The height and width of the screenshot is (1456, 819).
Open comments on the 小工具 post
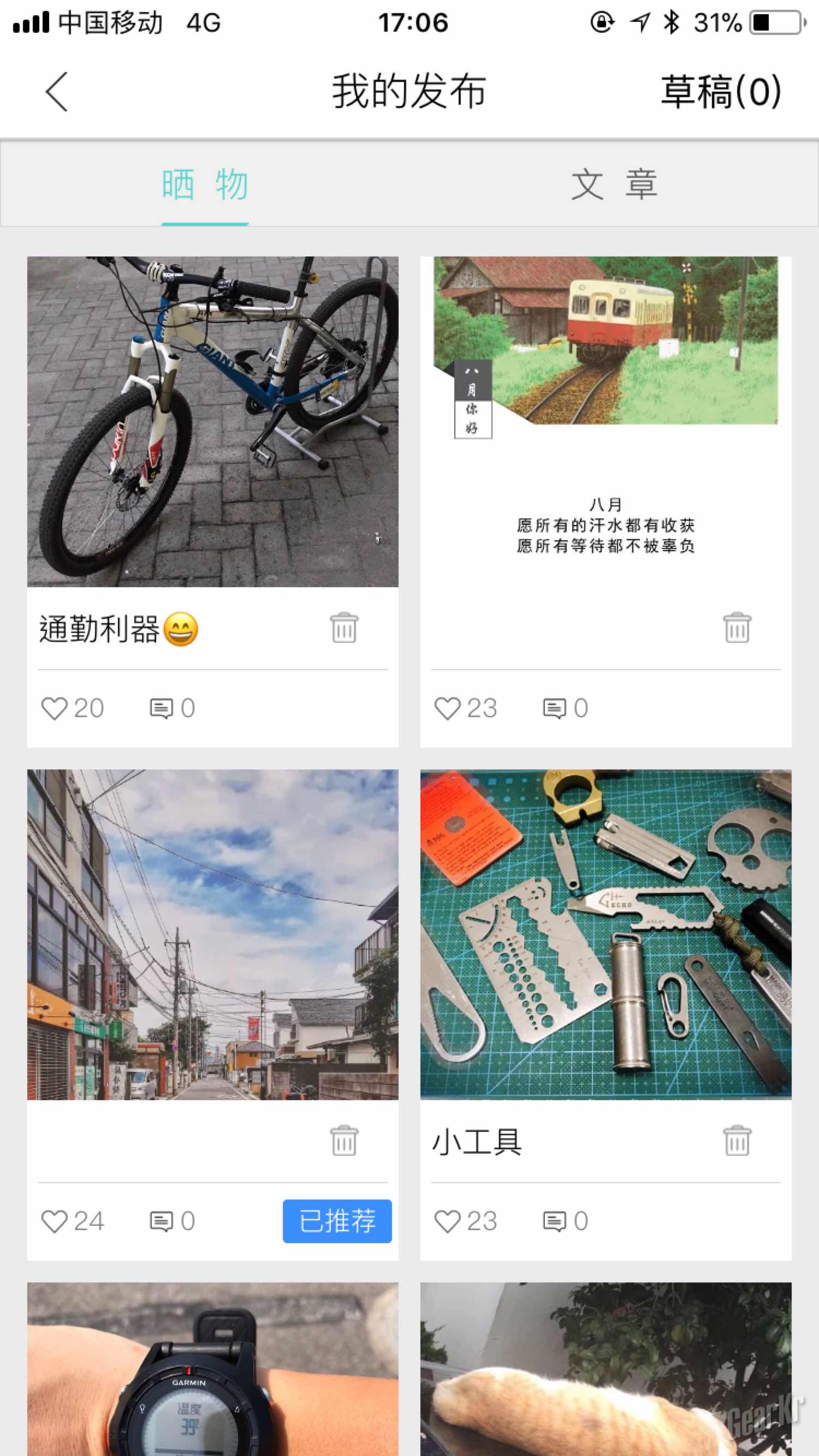click(x=555, y=1221)
